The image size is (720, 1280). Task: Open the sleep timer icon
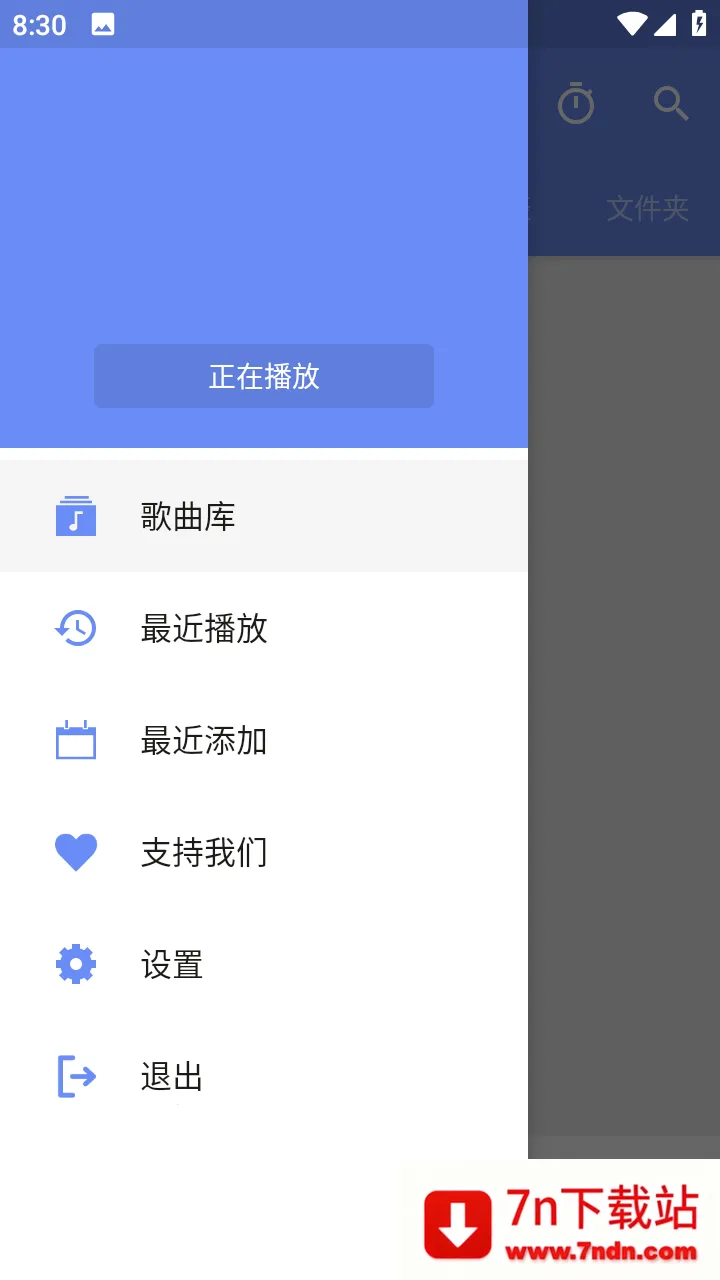(576, 103)
